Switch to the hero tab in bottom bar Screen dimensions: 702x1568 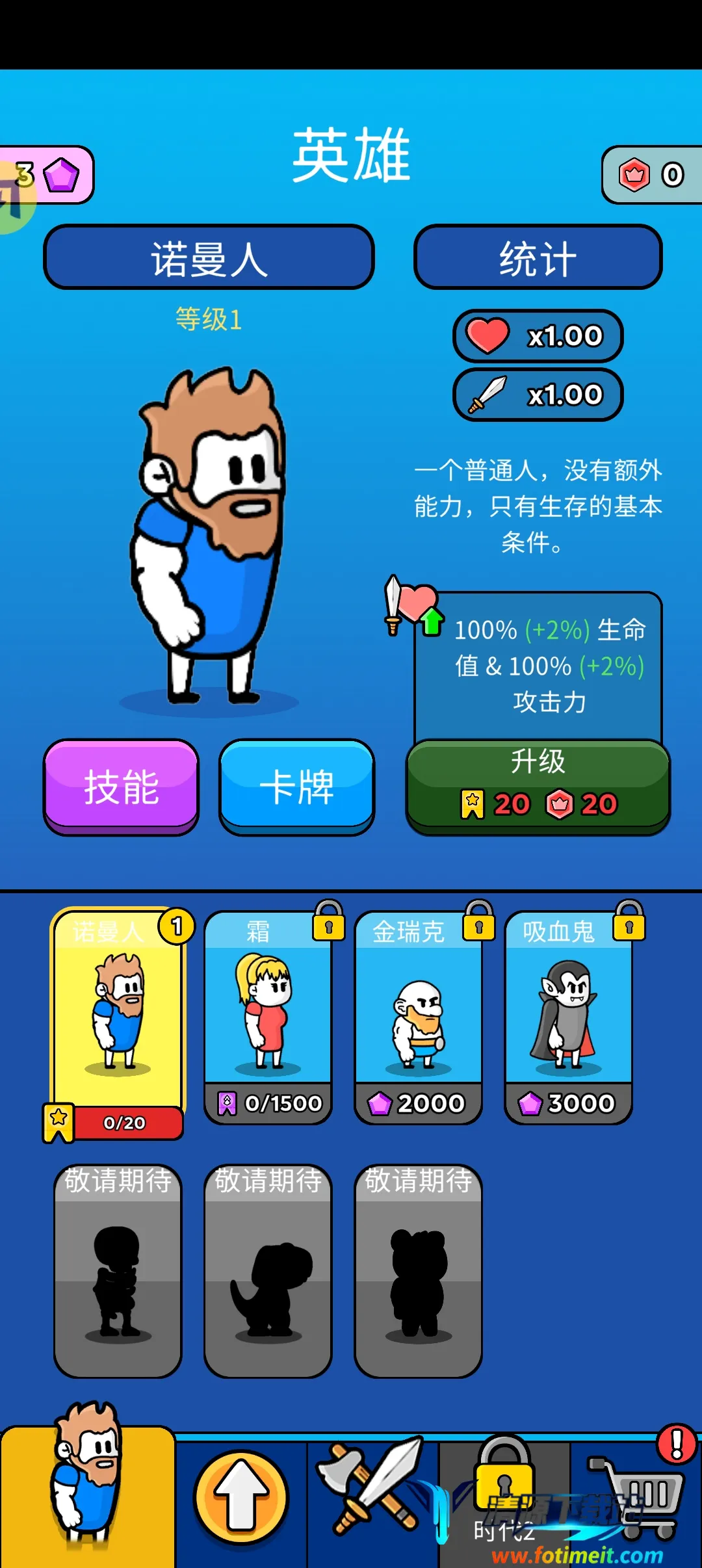[87, 1495]
